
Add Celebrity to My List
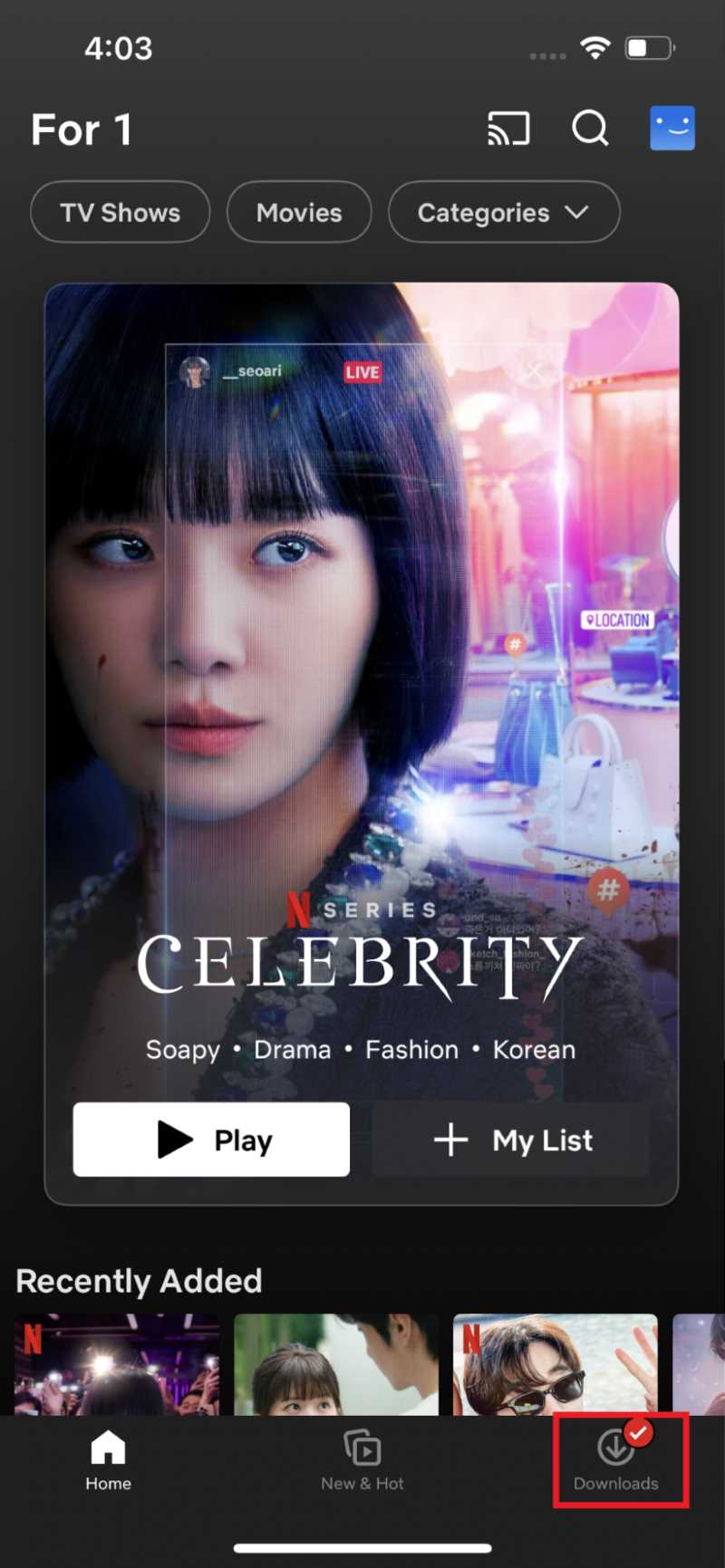(511, 1140)
